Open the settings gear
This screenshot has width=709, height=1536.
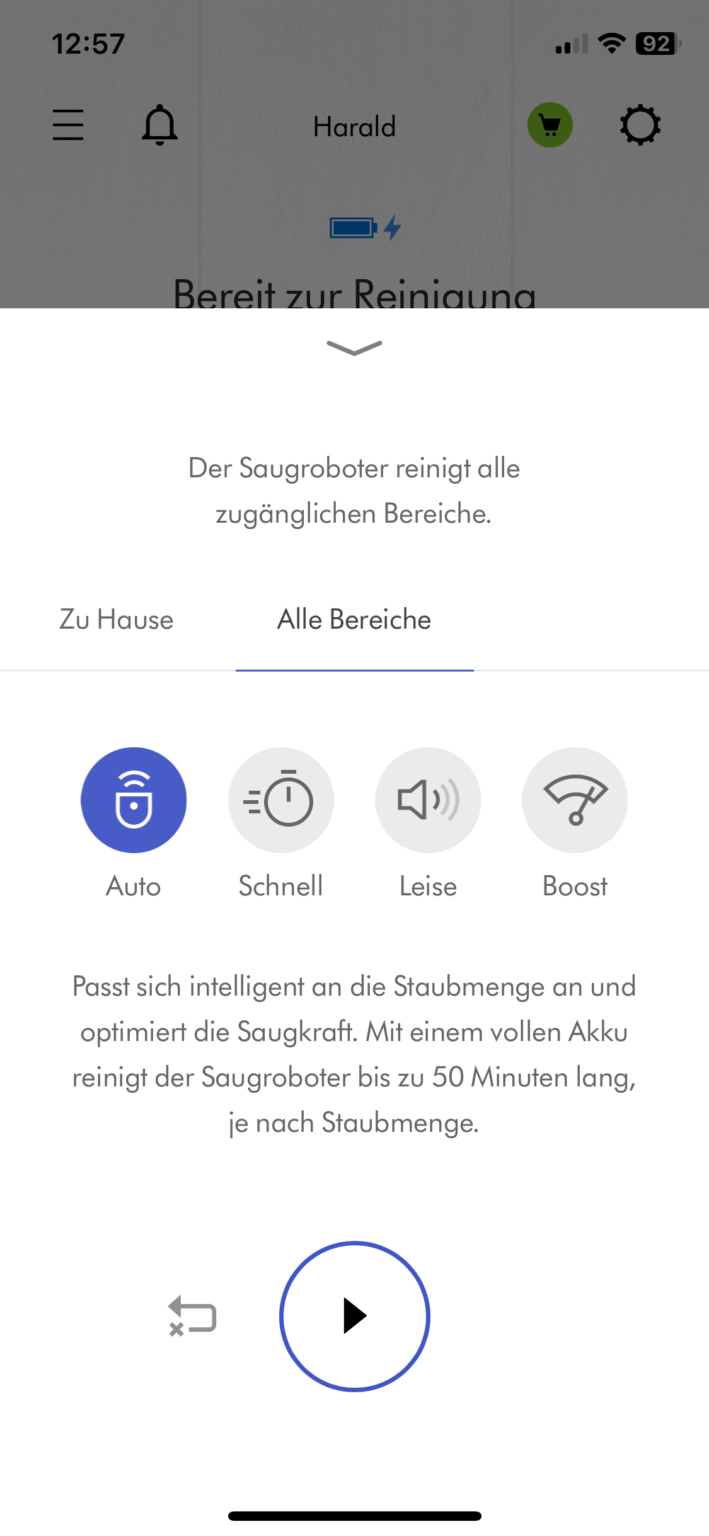tap(640, 126)
